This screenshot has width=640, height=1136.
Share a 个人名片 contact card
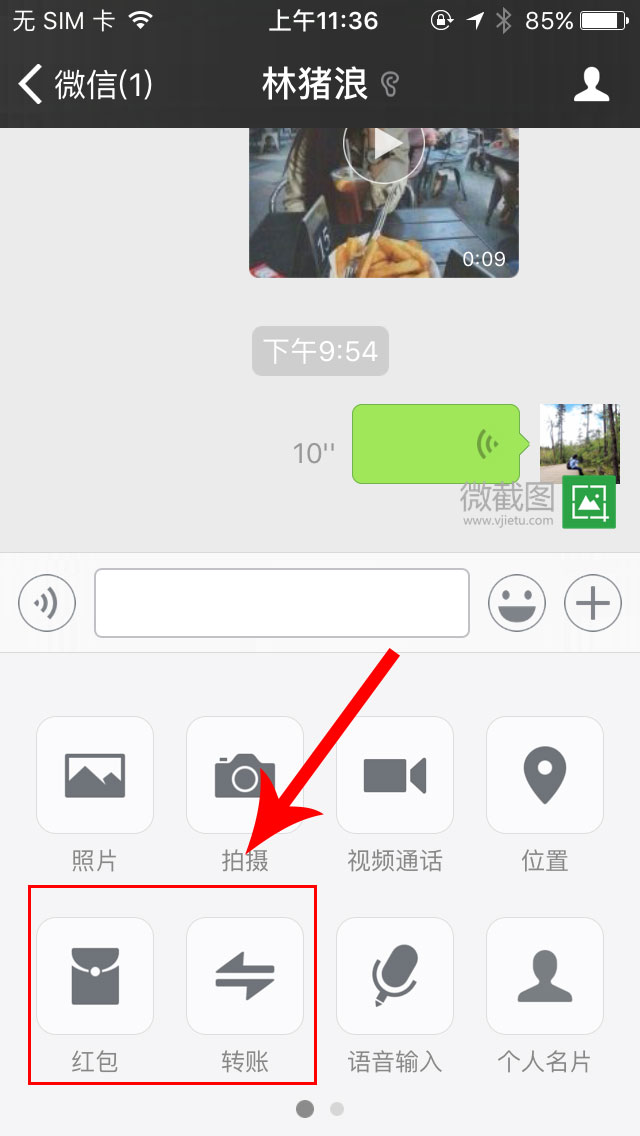(x=545, y=976)
